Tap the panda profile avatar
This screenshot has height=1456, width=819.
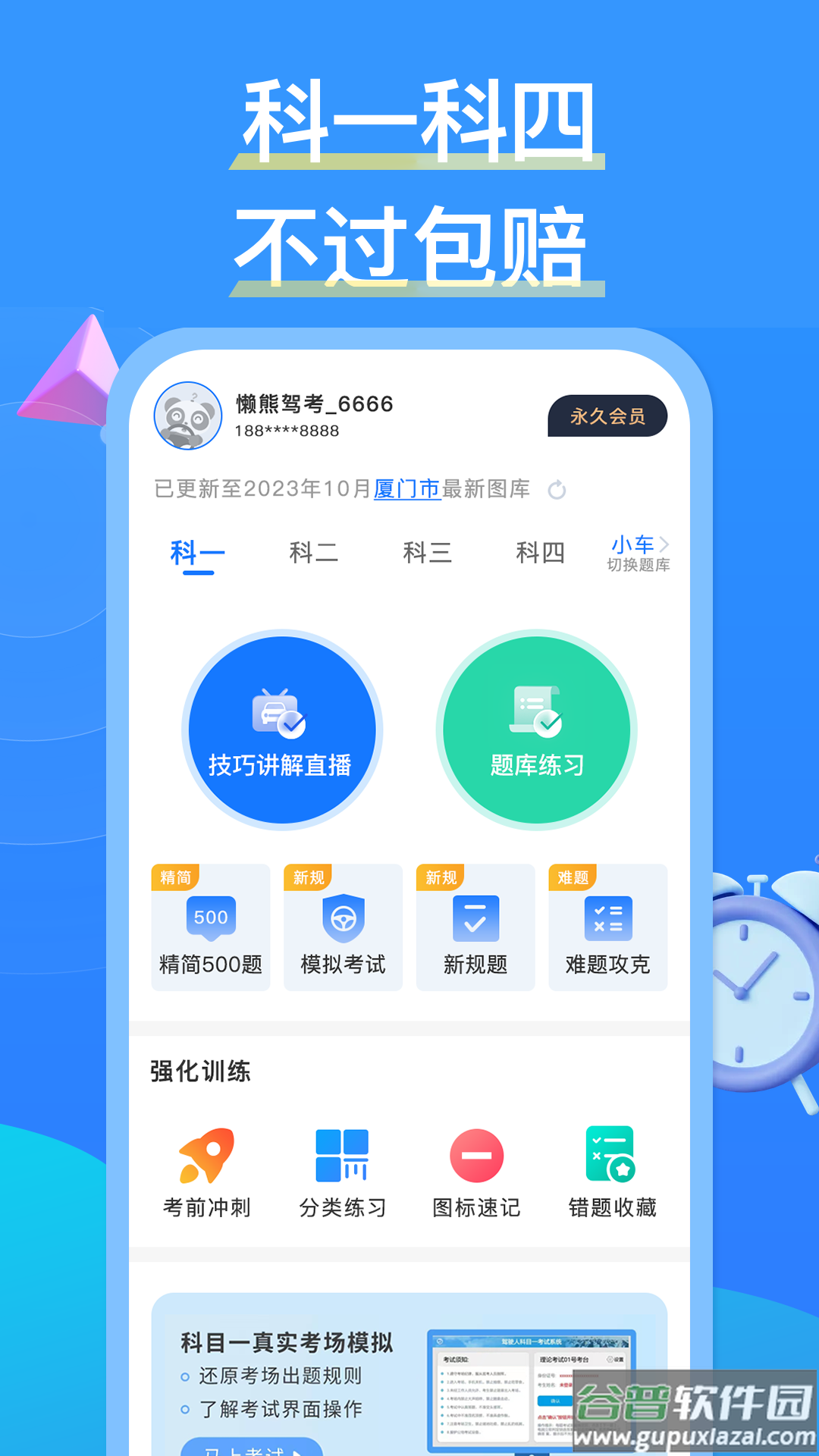[x=187, y=416]
